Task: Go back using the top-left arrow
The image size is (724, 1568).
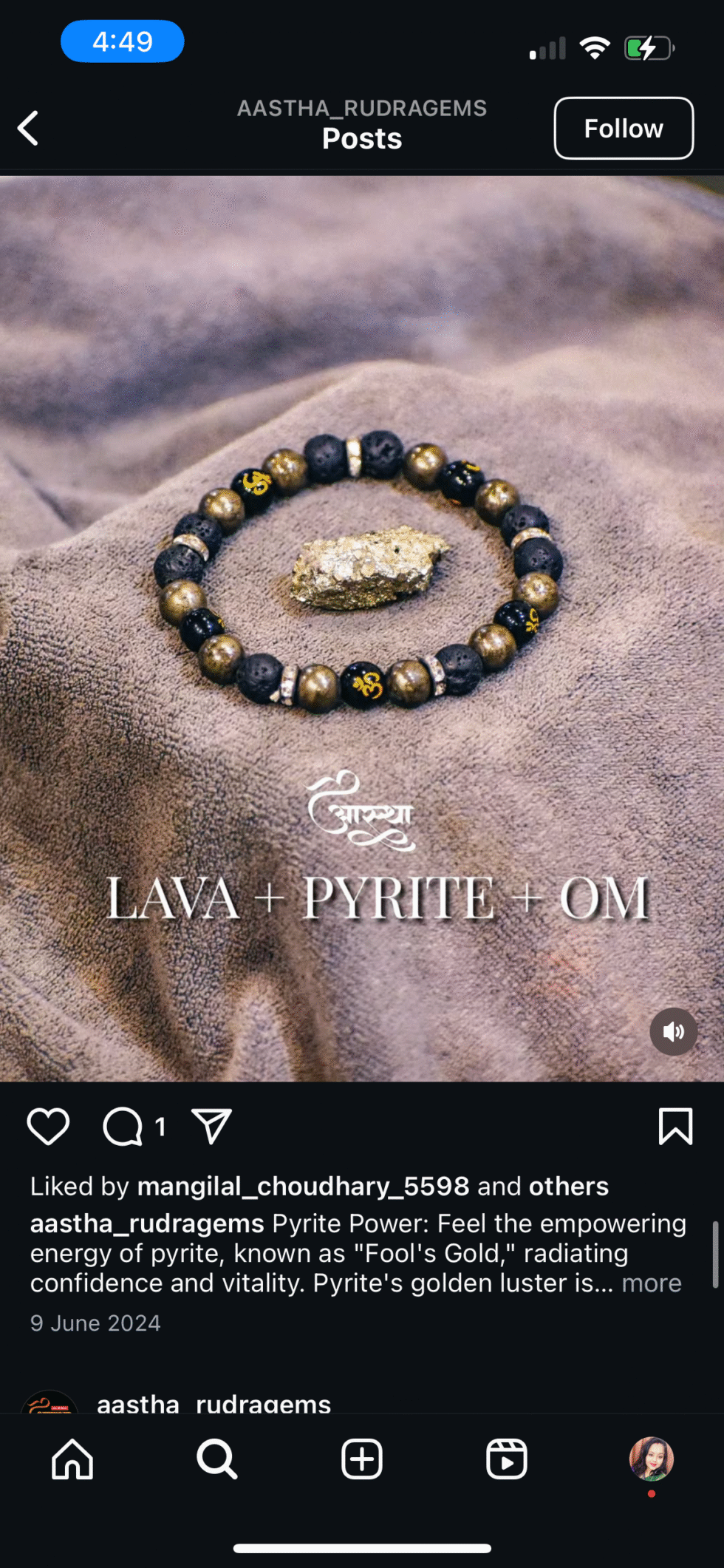Action: 28,128
